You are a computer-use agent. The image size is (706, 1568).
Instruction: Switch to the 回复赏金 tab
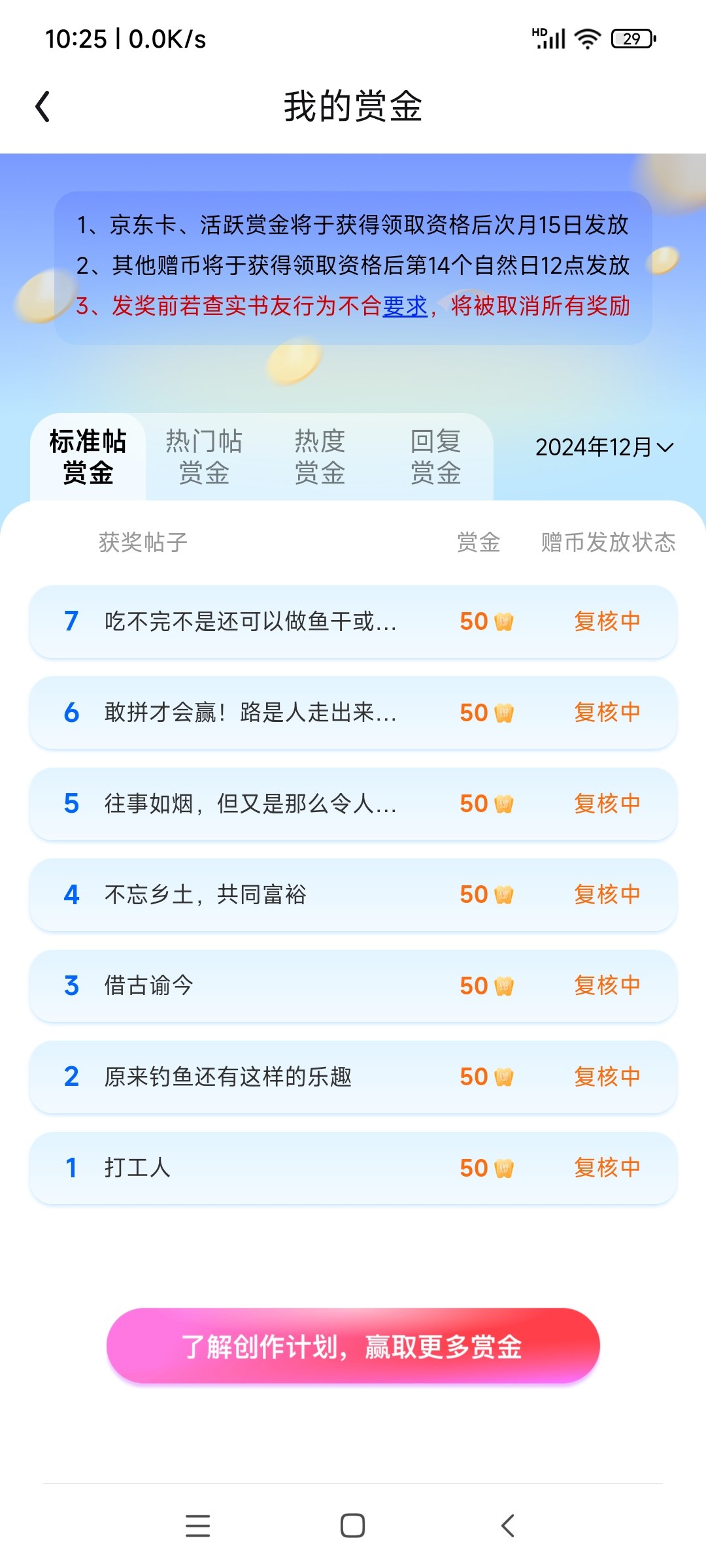435,457
